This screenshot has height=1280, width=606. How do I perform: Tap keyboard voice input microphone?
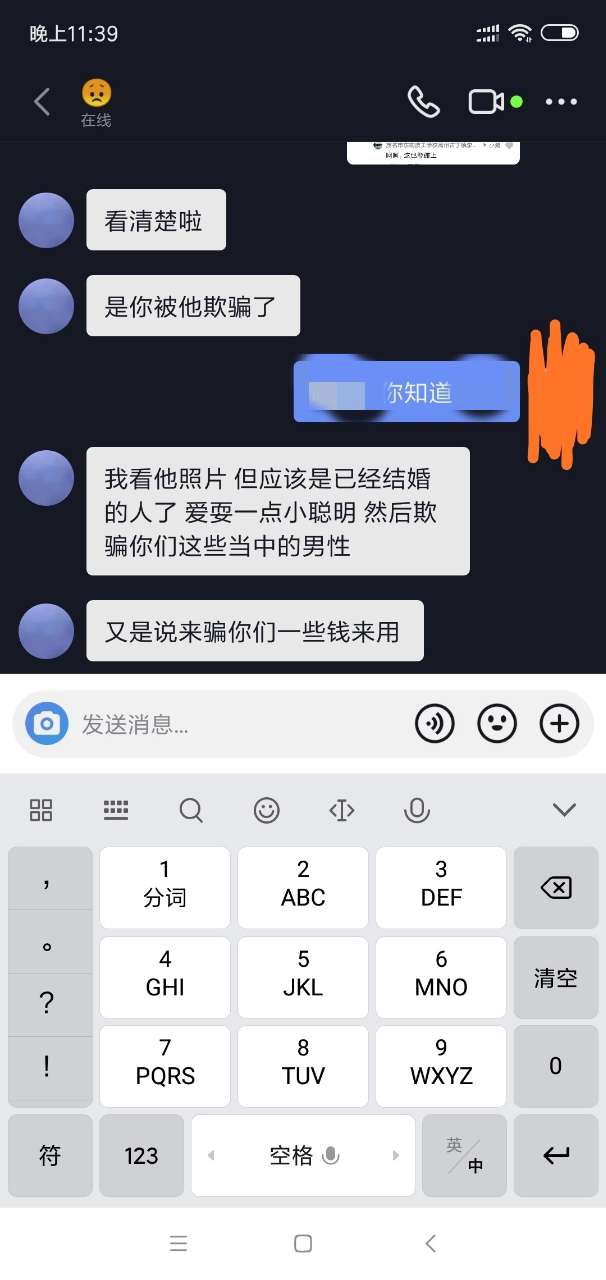tap(416, 809)
